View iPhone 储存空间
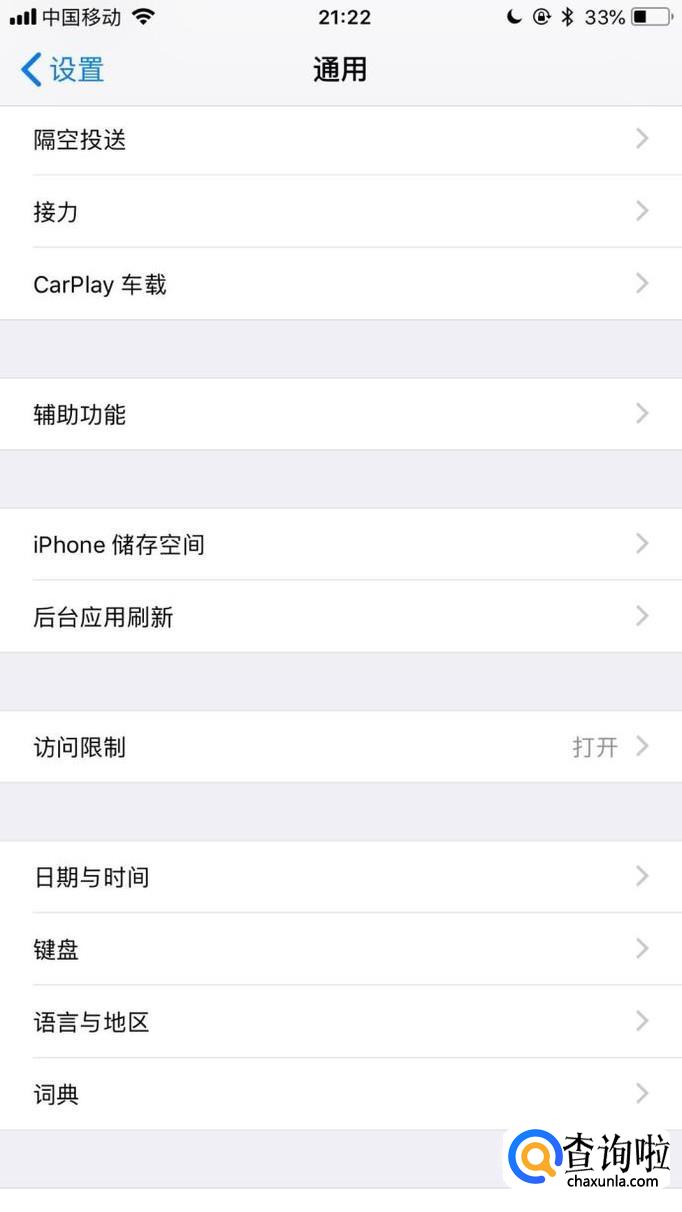 click(341, 544)
